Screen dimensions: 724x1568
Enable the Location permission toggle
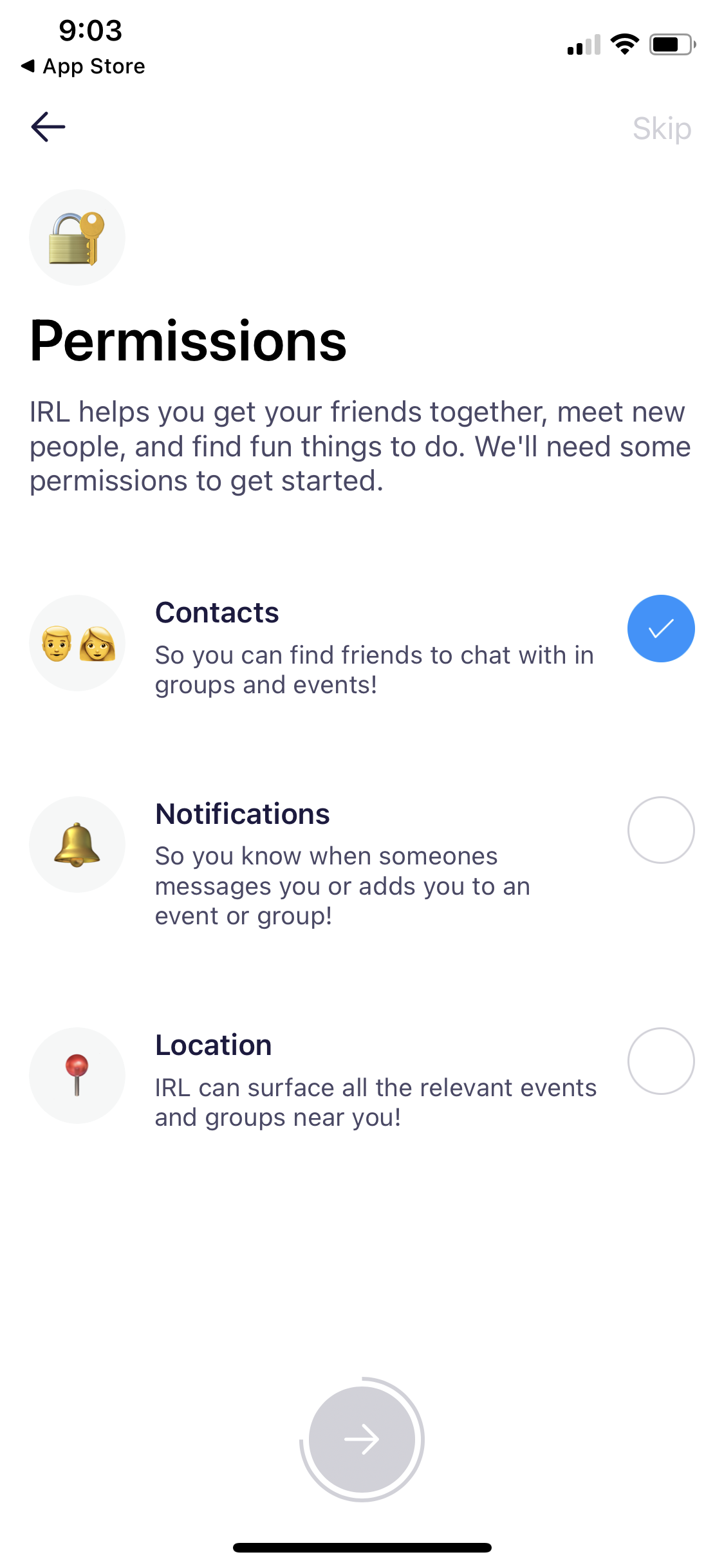661,1061
